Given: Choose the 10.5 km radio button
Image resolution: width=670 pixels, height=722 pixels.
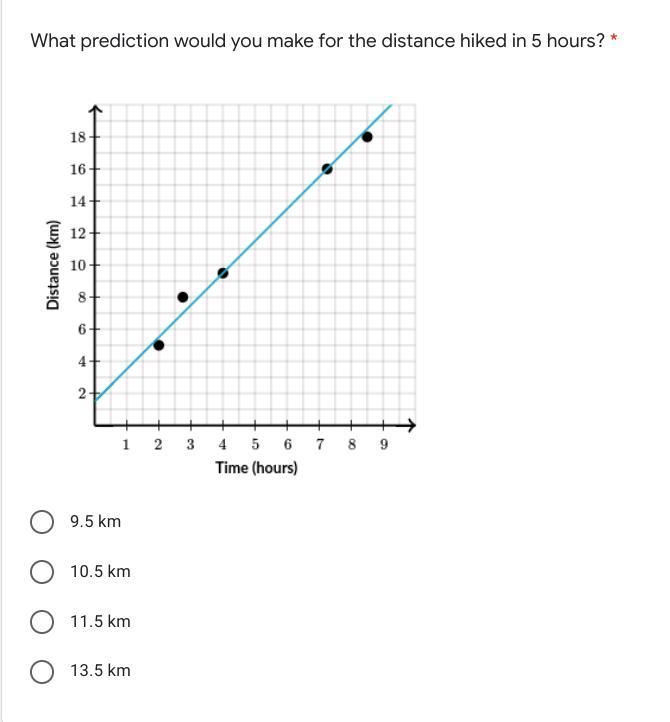Looking at the screenshot, I should (x=42, y=572).
